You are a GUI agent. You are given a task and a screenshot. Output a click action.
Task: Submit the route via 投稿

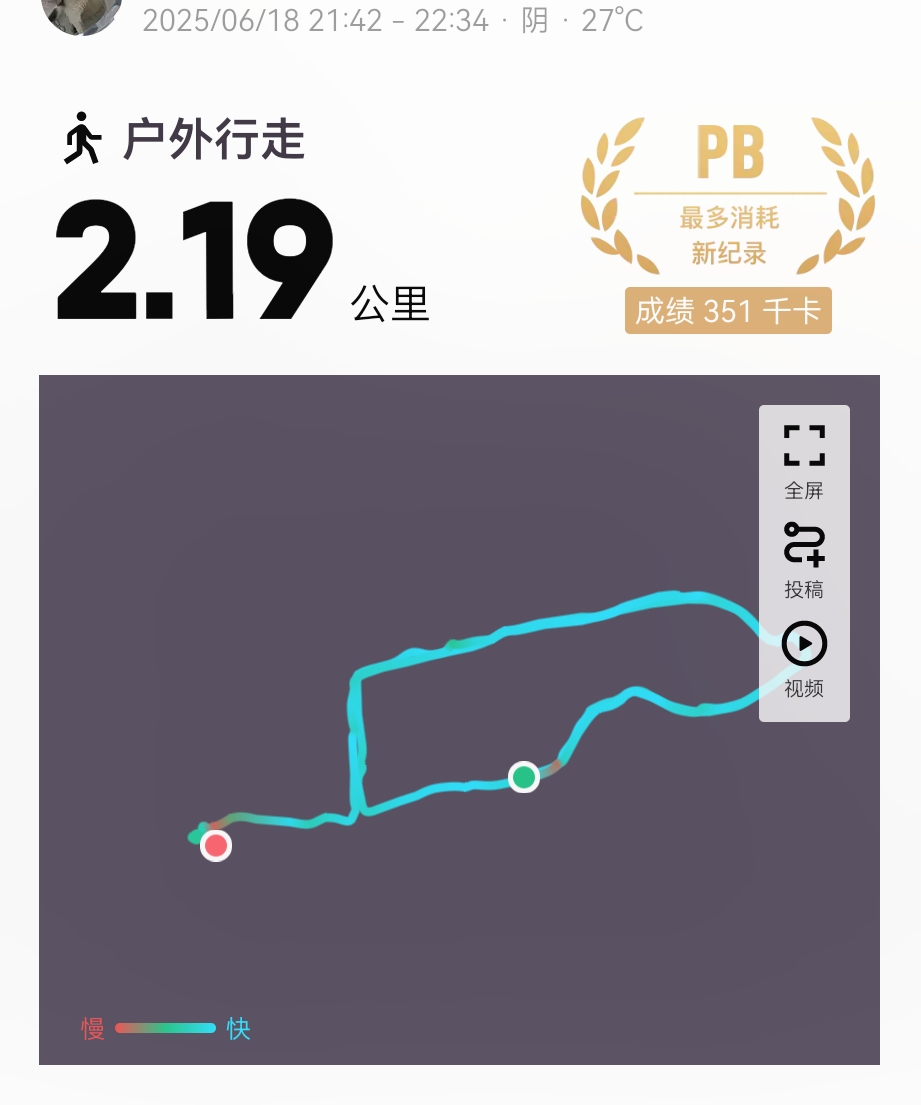[804, 560]
